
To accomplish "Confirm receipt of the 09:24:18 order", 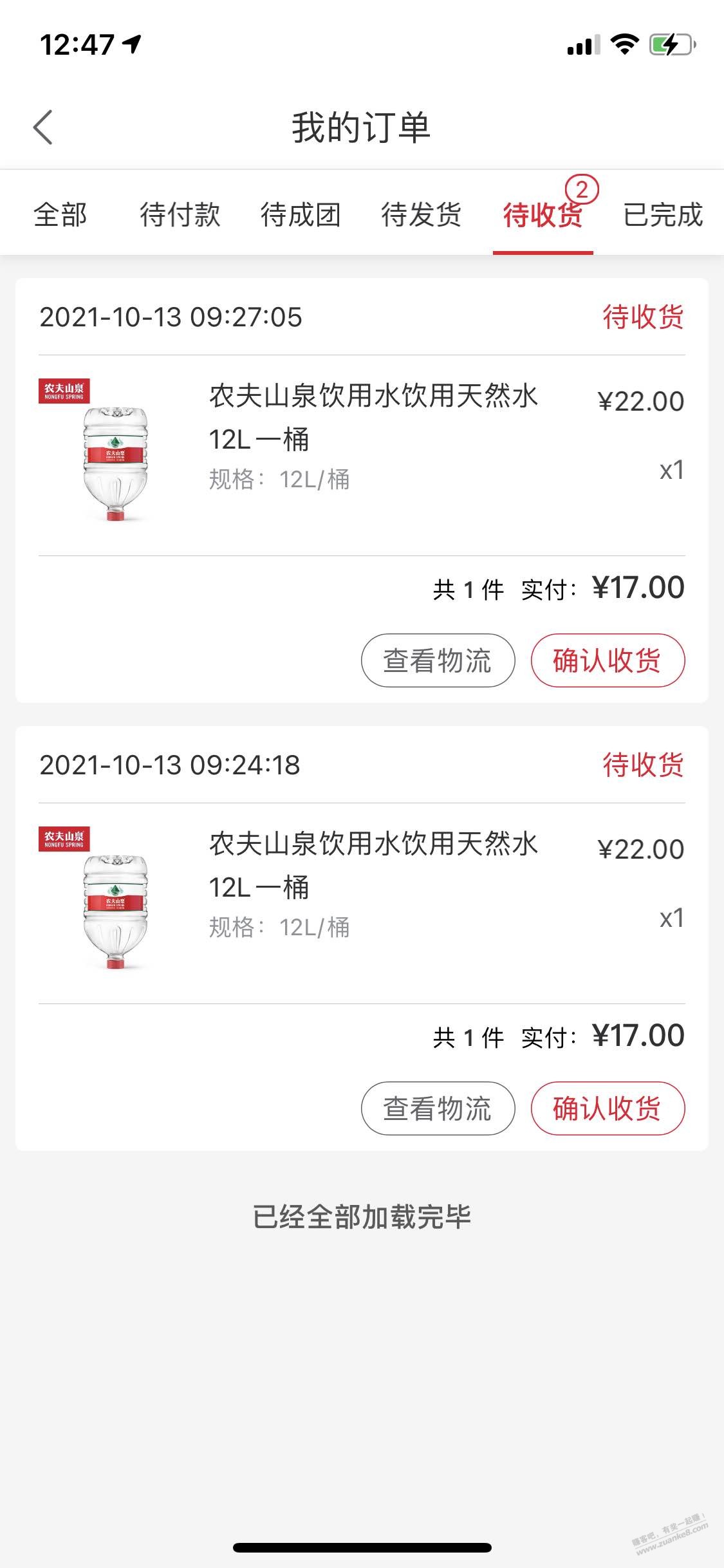I will point(608,1108).
